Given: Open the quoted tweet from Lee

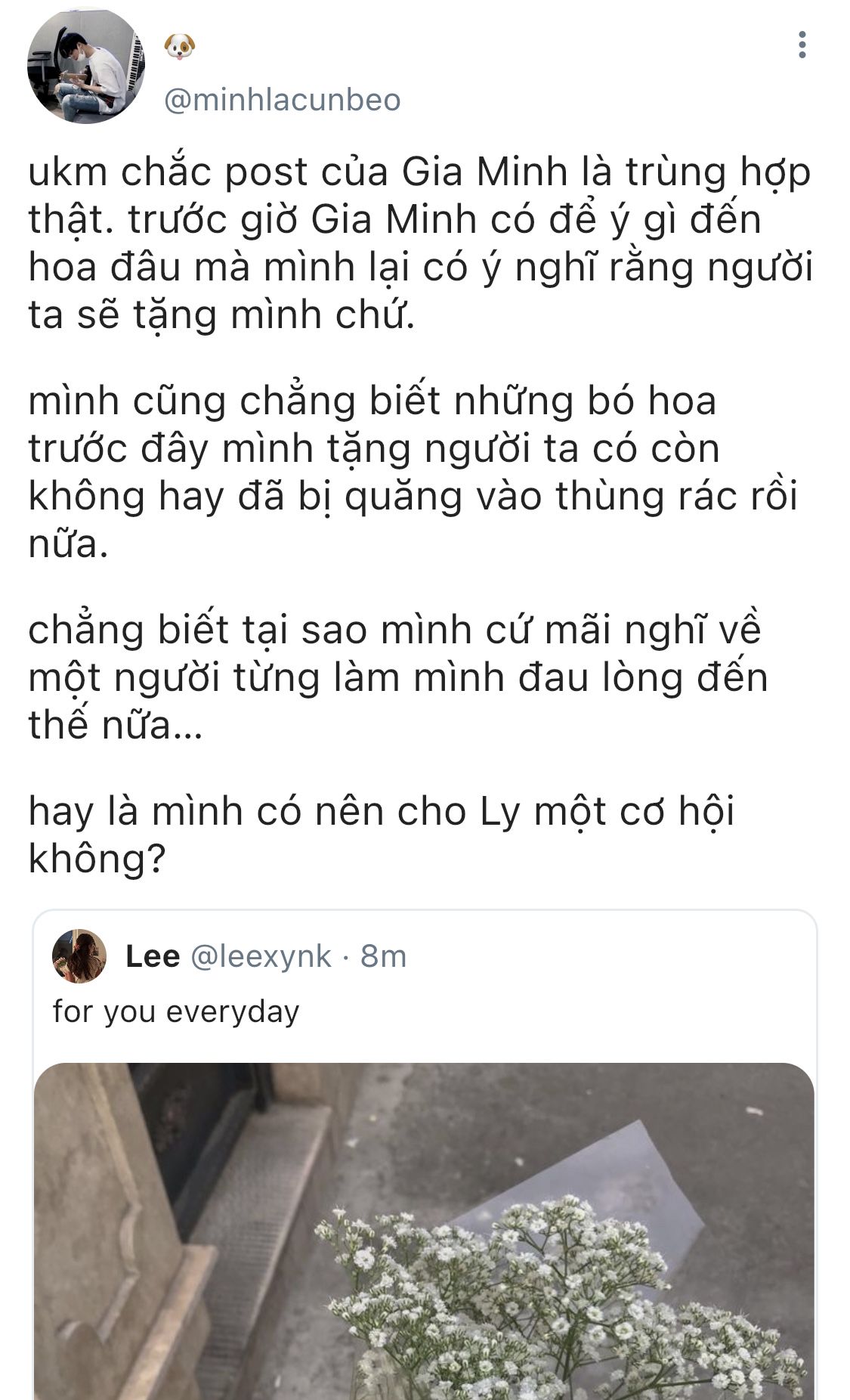Looking at the screenshot, I should tap(425, 1155).
